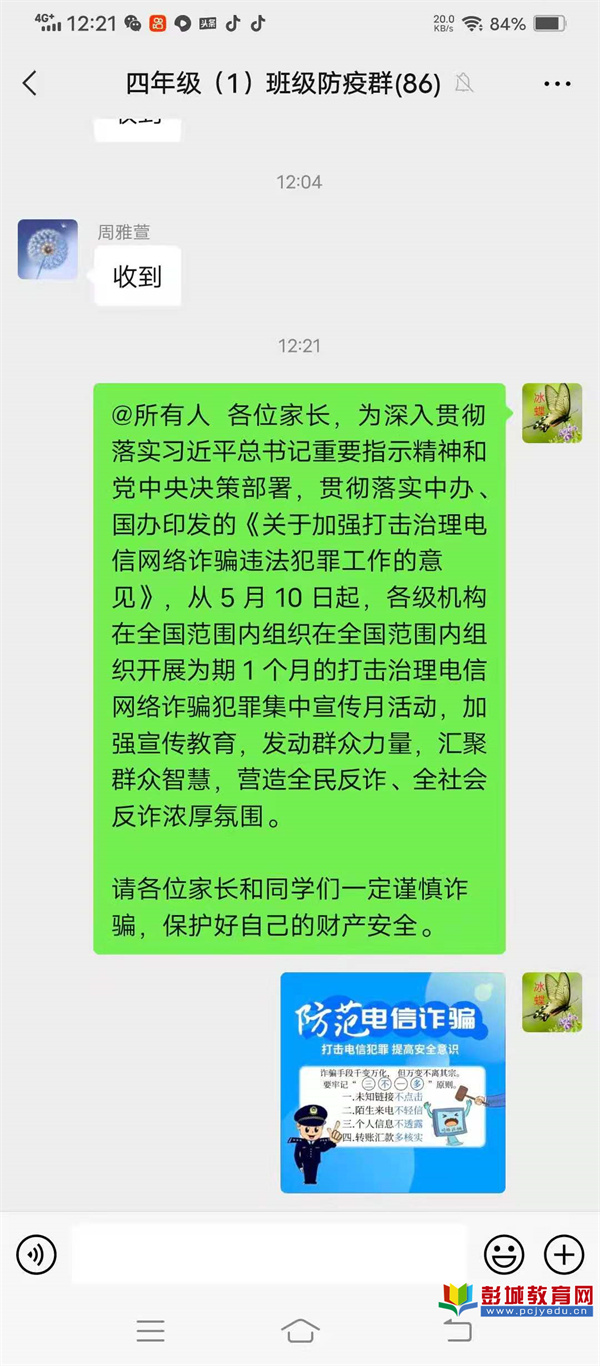Open the system recent apps menu
The width and height of the screenshot is (600, 1366).
pyautogui.click(x=150, y=1330)
